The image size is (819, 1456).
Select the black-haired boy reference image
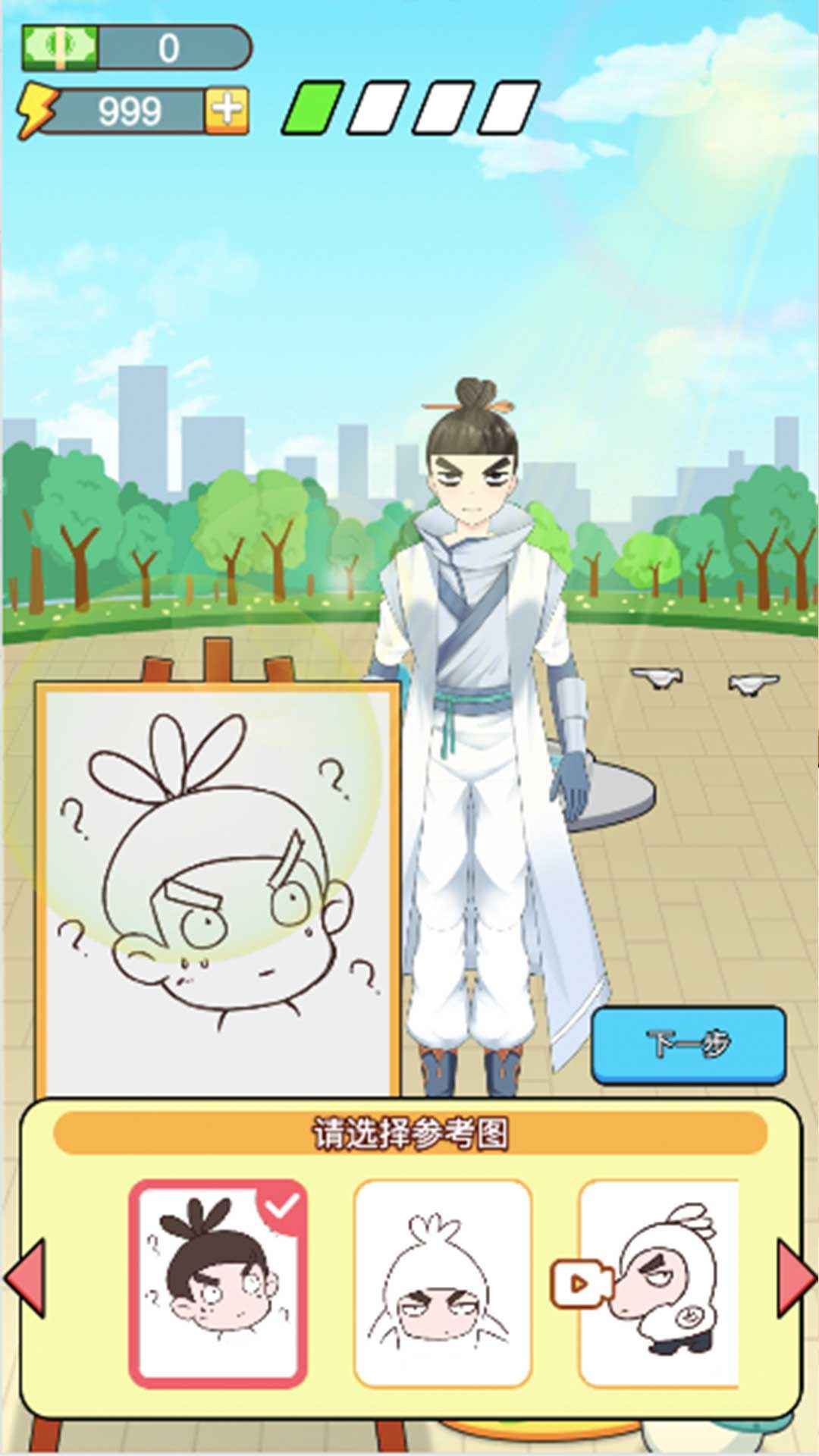[218, 1283]
